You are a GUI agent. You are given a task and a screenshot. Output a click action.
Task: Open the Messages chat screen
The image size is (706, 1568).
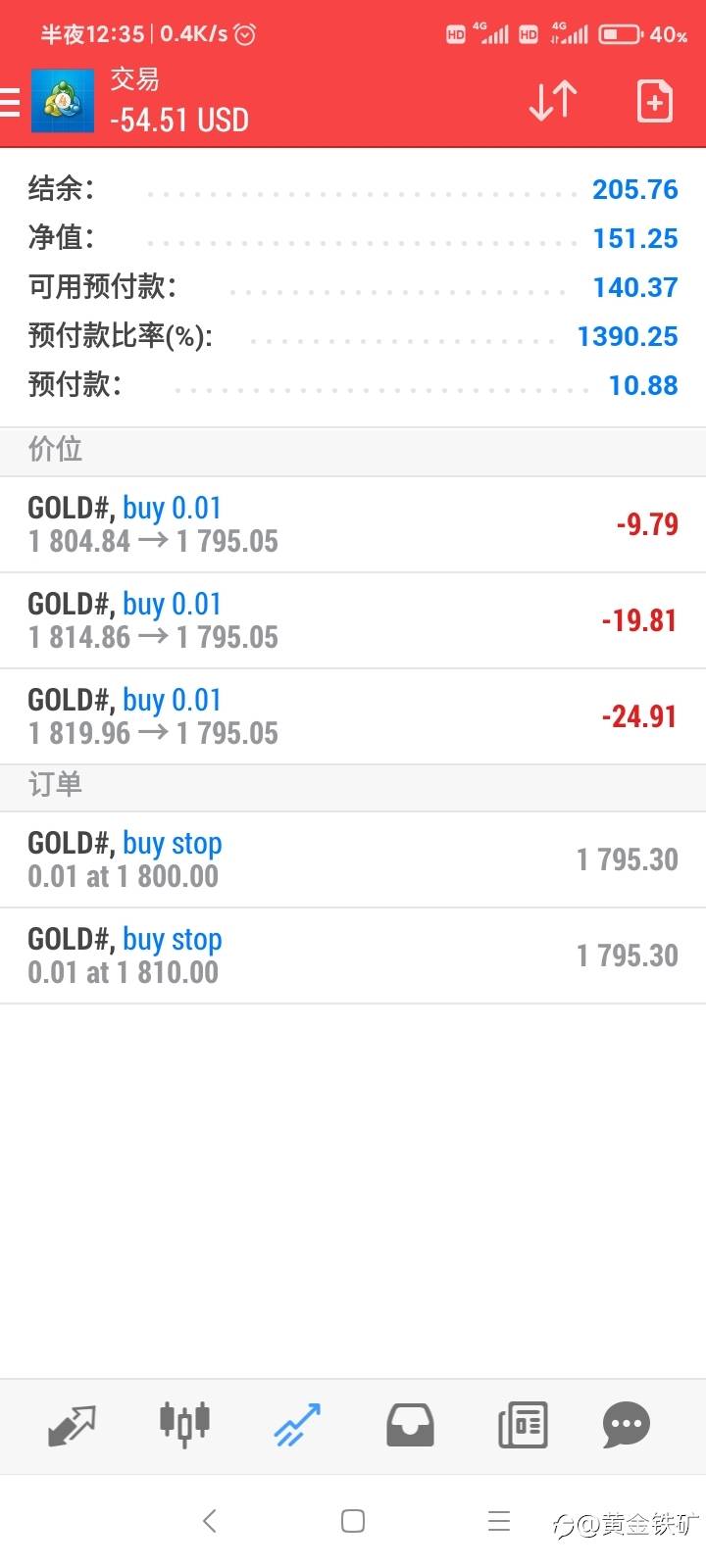pos(625,1426)
